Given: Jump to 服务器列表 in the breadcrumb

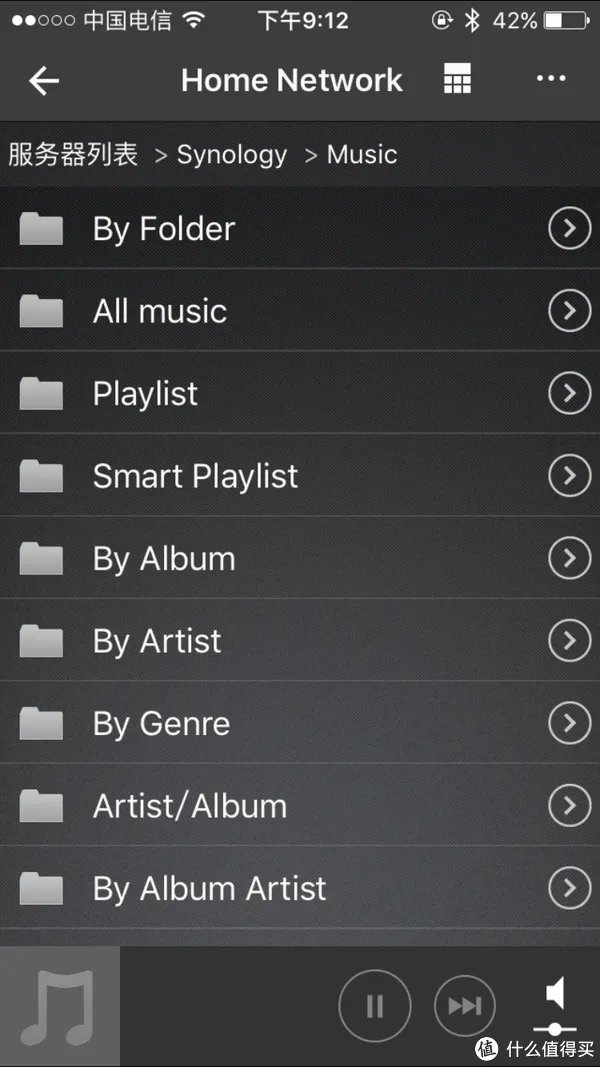Looking at the screenshot, I should point(73,155).
